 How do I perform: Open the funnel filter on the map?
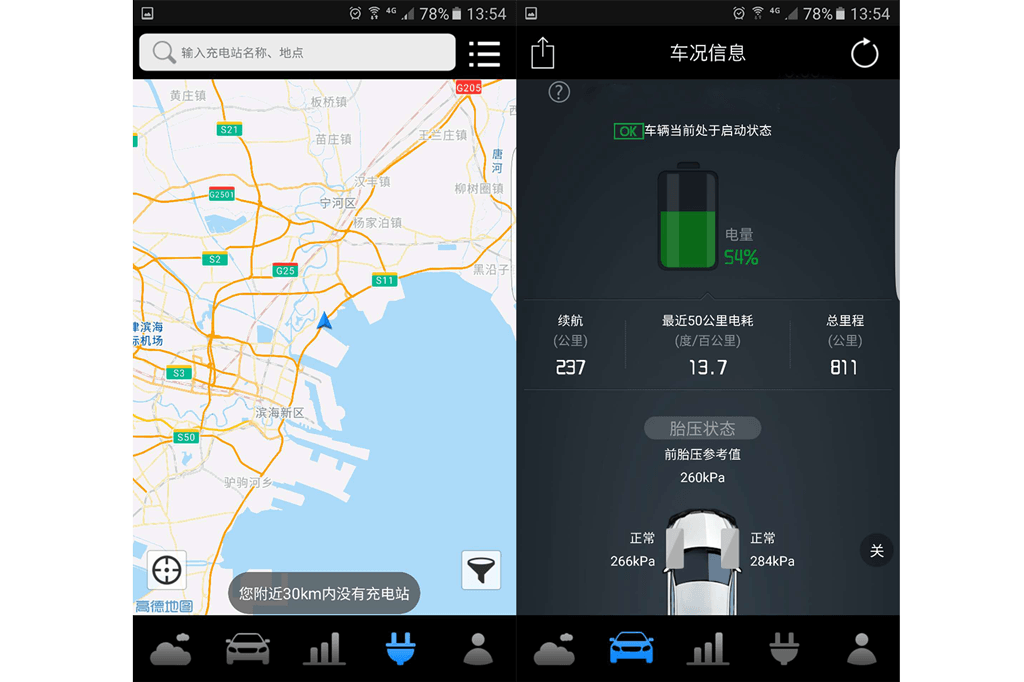tap(481, 570)
